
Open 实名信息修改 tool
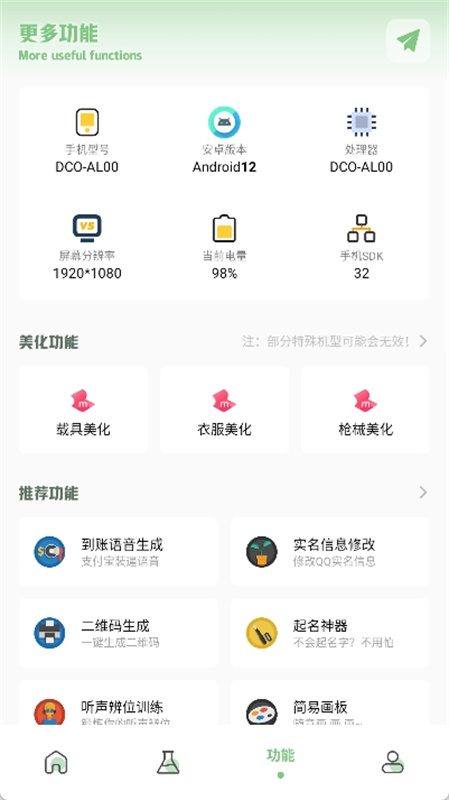pyautogui.click(x=330, y=552)
